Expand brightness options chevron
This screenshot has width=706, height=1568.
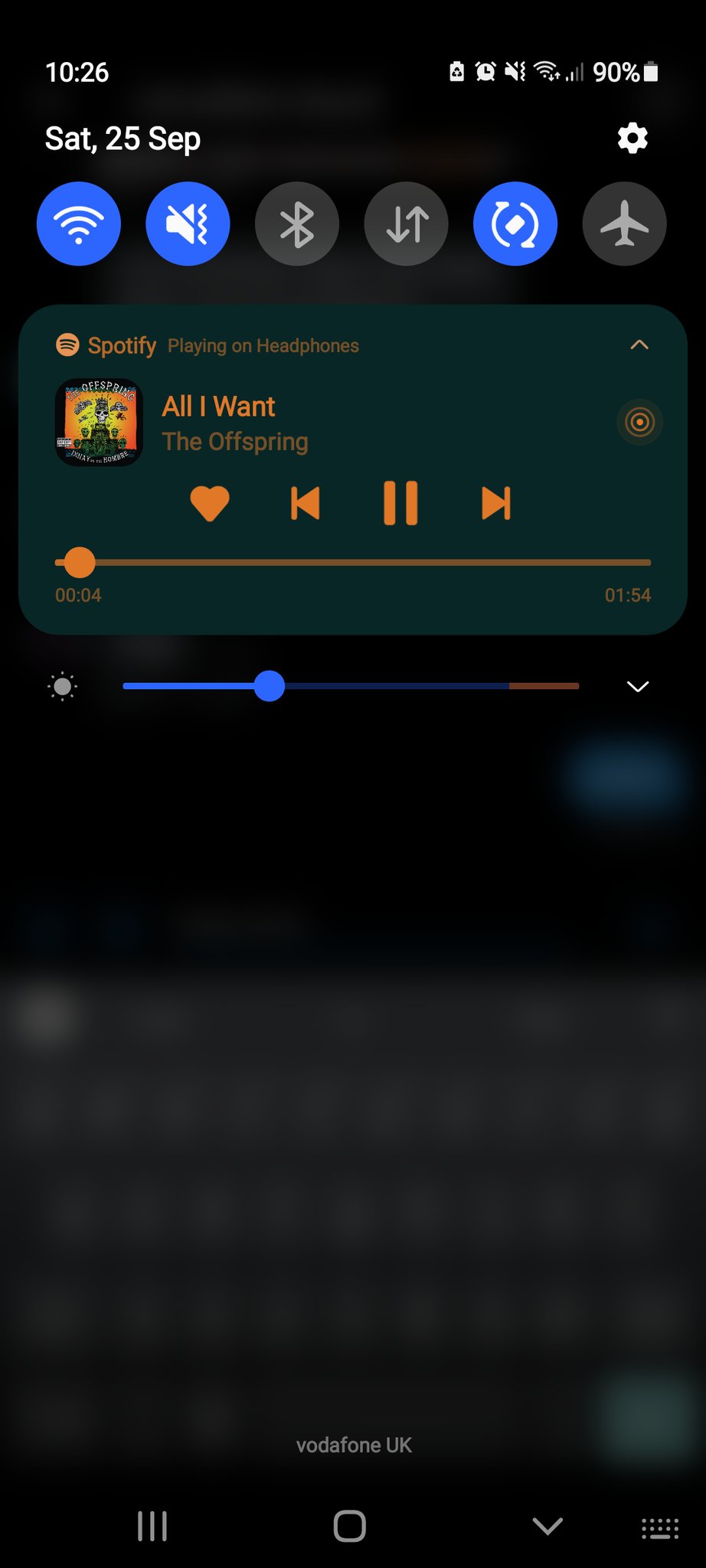point(638,686)
